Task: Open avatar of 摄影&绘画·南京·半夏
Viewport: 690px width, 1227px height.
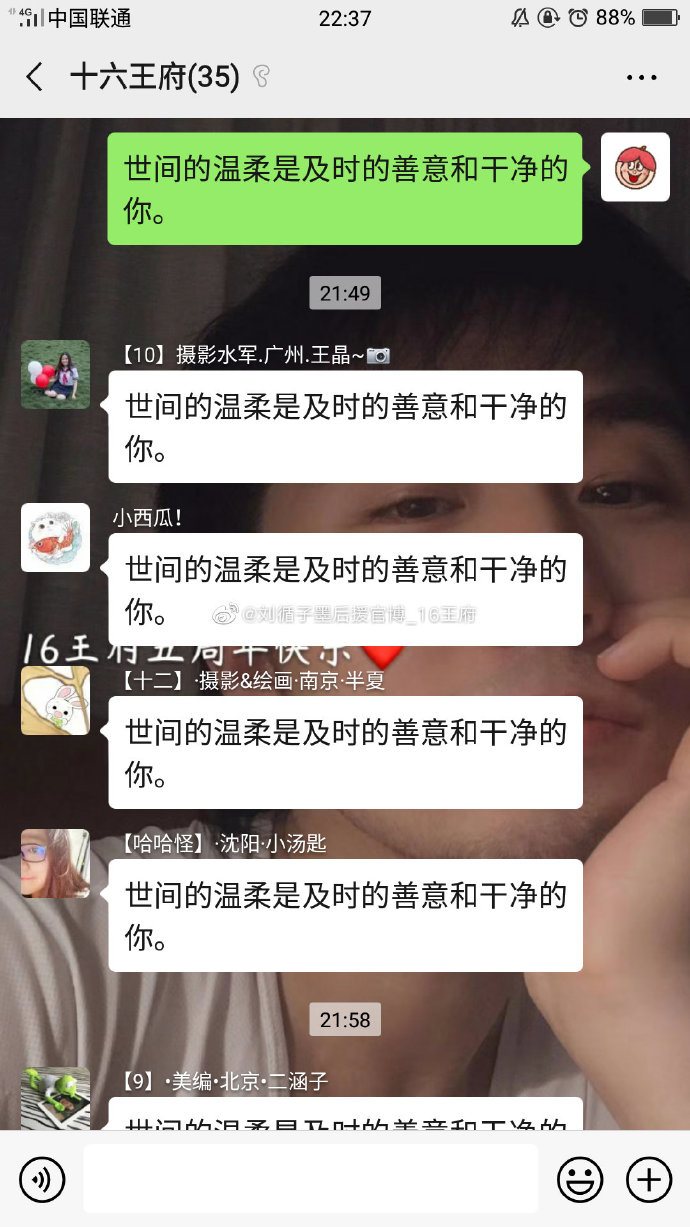Action: [x=56, y=700]
